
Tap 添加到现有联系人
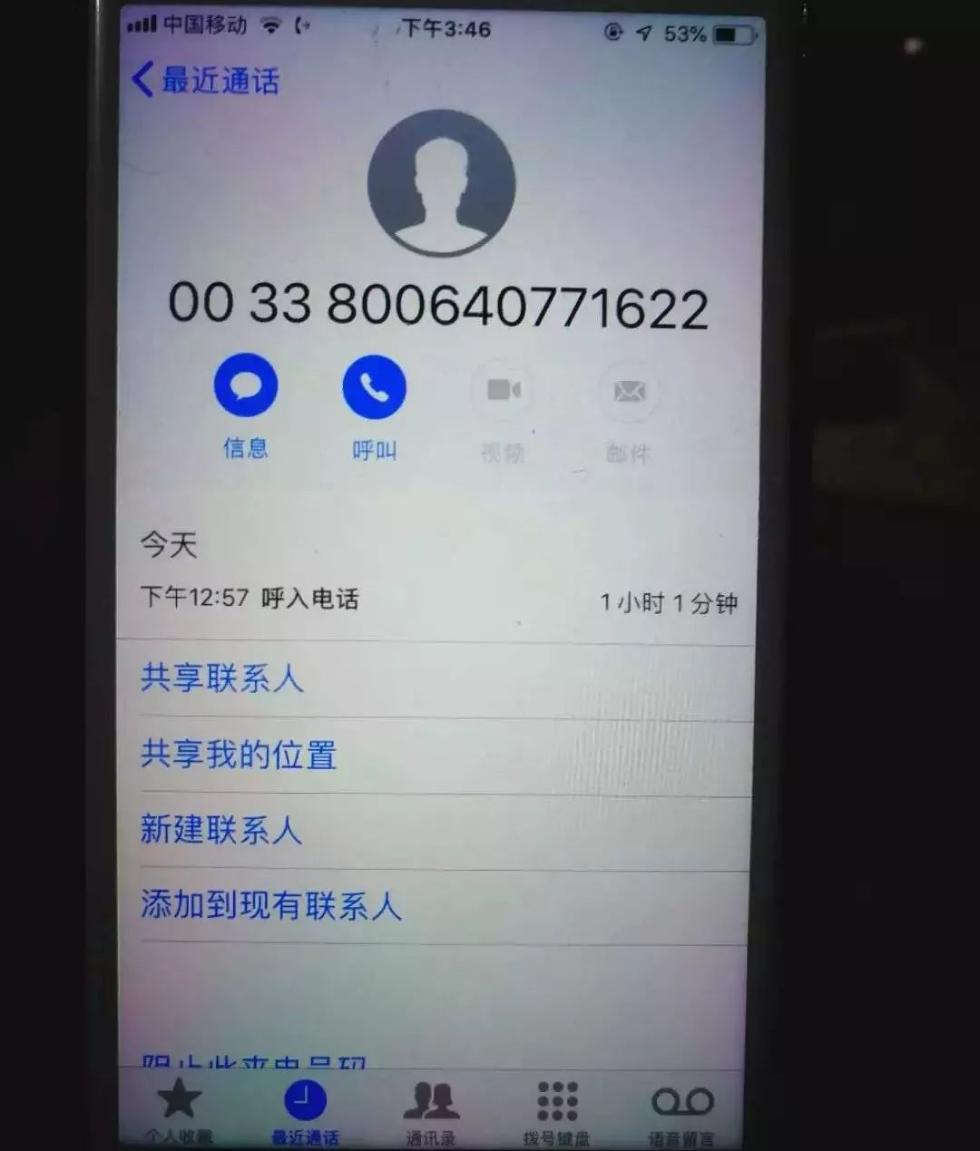[271, 906]
